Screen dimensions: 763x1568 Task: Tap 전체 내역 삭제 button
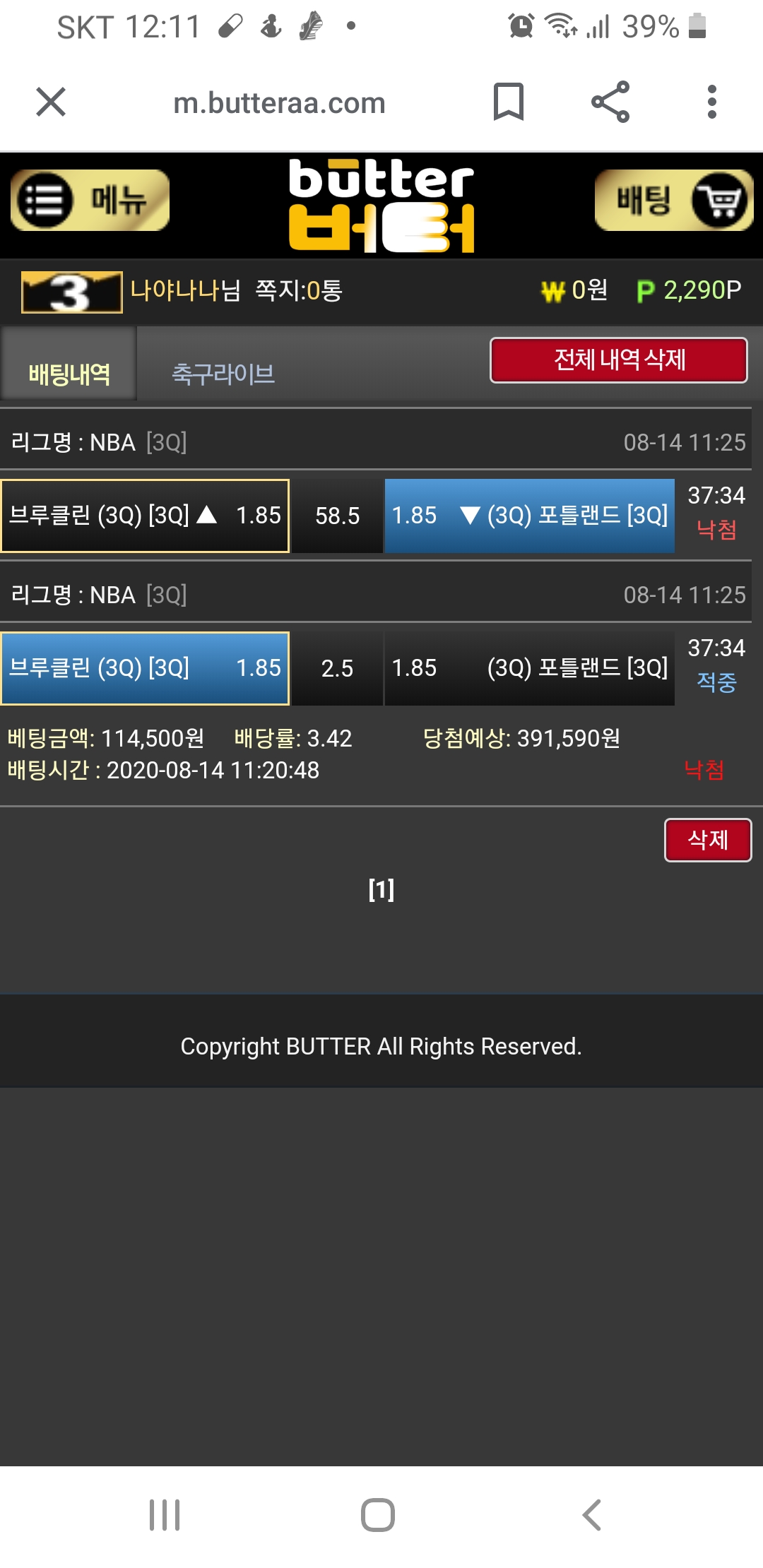[619, 360]
